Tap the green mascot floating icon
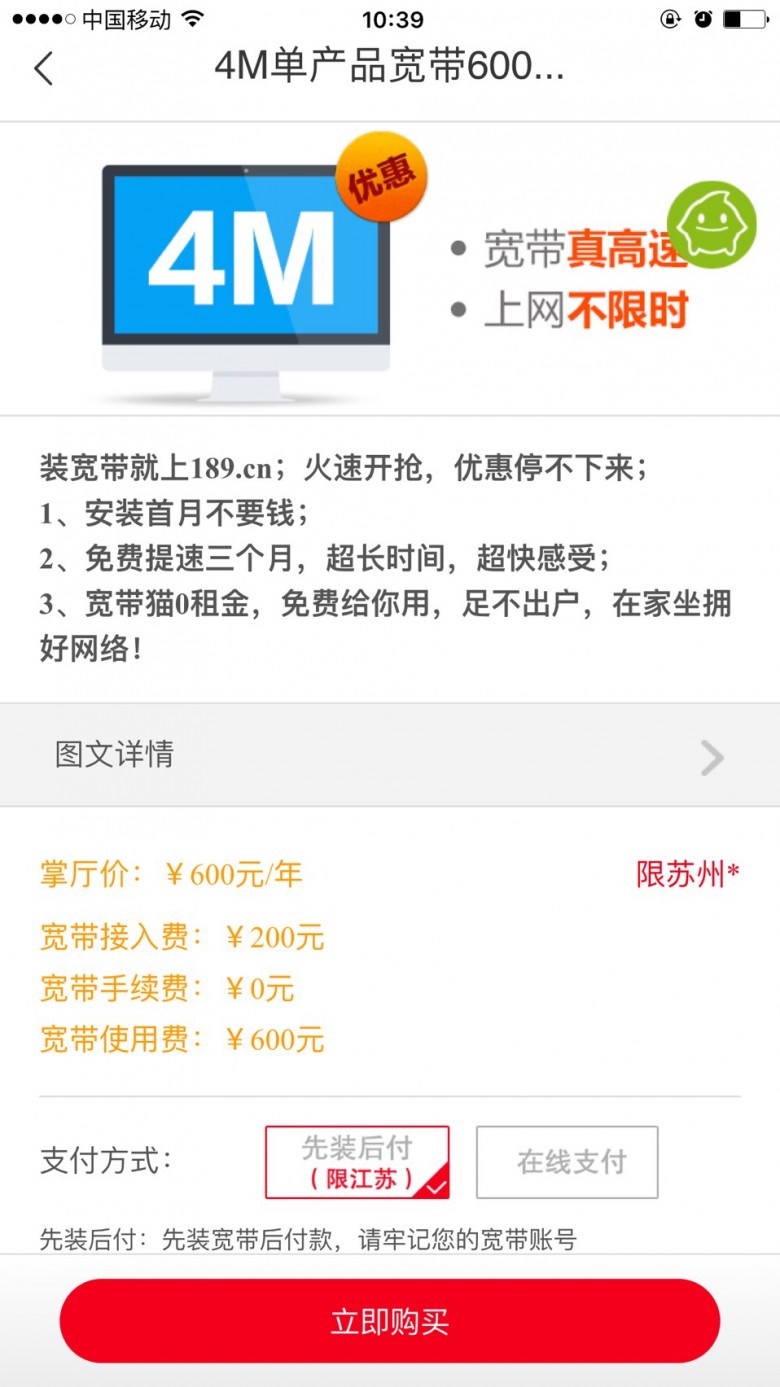Viewport: 780px width, 1387px height. coord(712,224)
